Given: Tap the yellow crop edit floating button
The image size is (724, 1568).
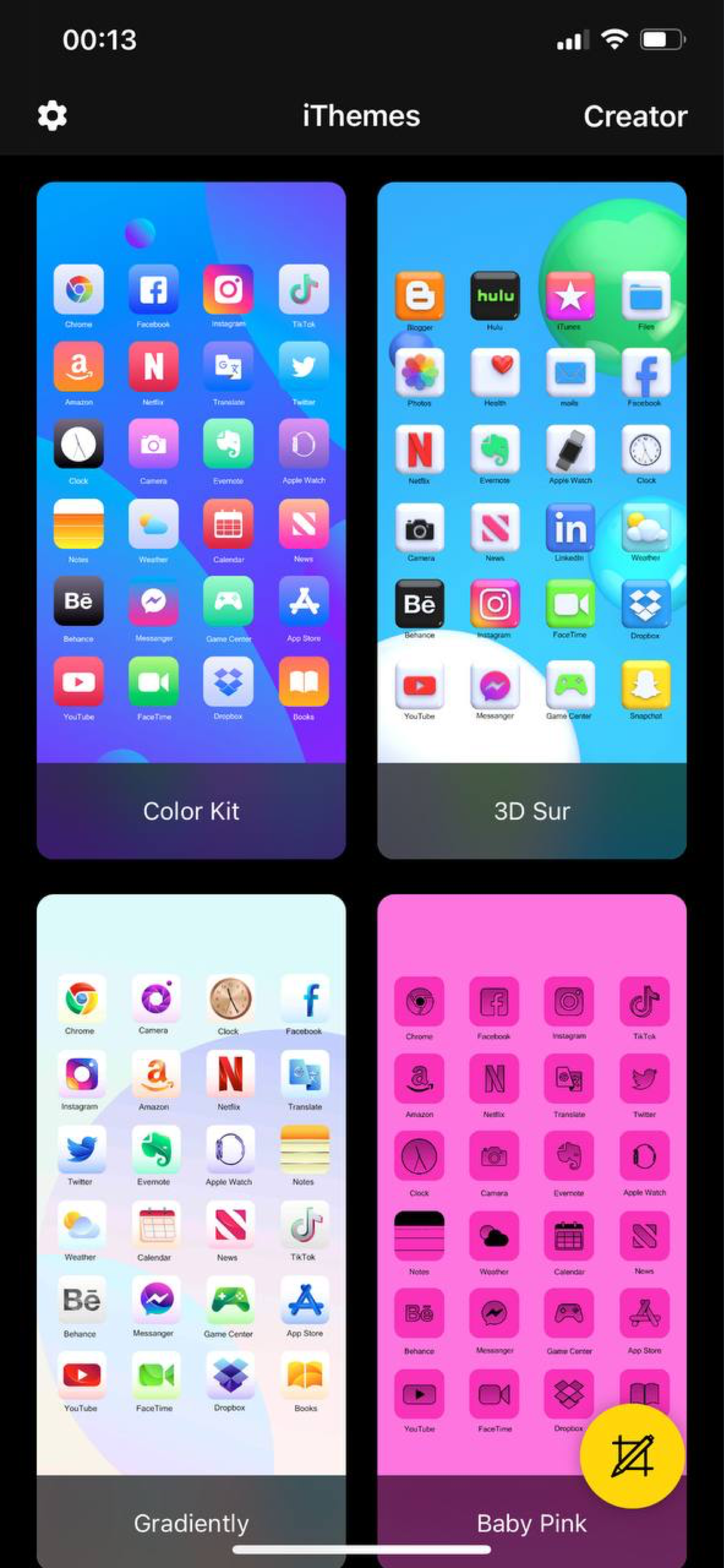Looking at the screenshot, I should [633, 1454].
